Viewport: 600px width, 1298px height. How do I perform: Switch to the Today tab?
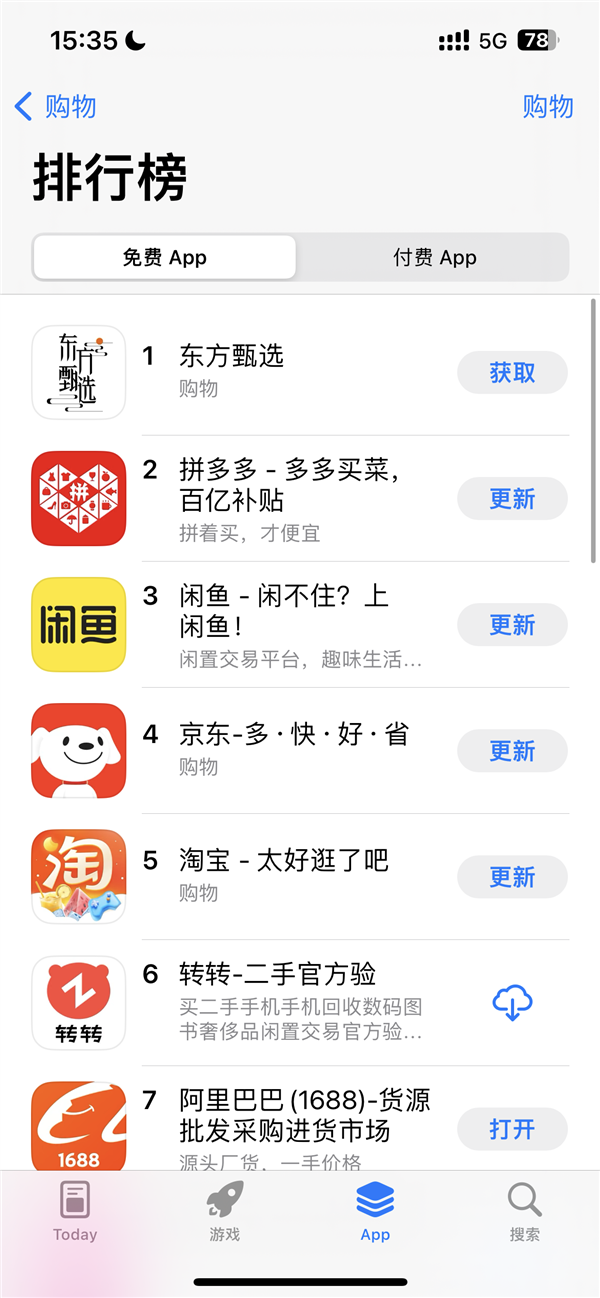pyautogui.click(x=75, y=1210)
